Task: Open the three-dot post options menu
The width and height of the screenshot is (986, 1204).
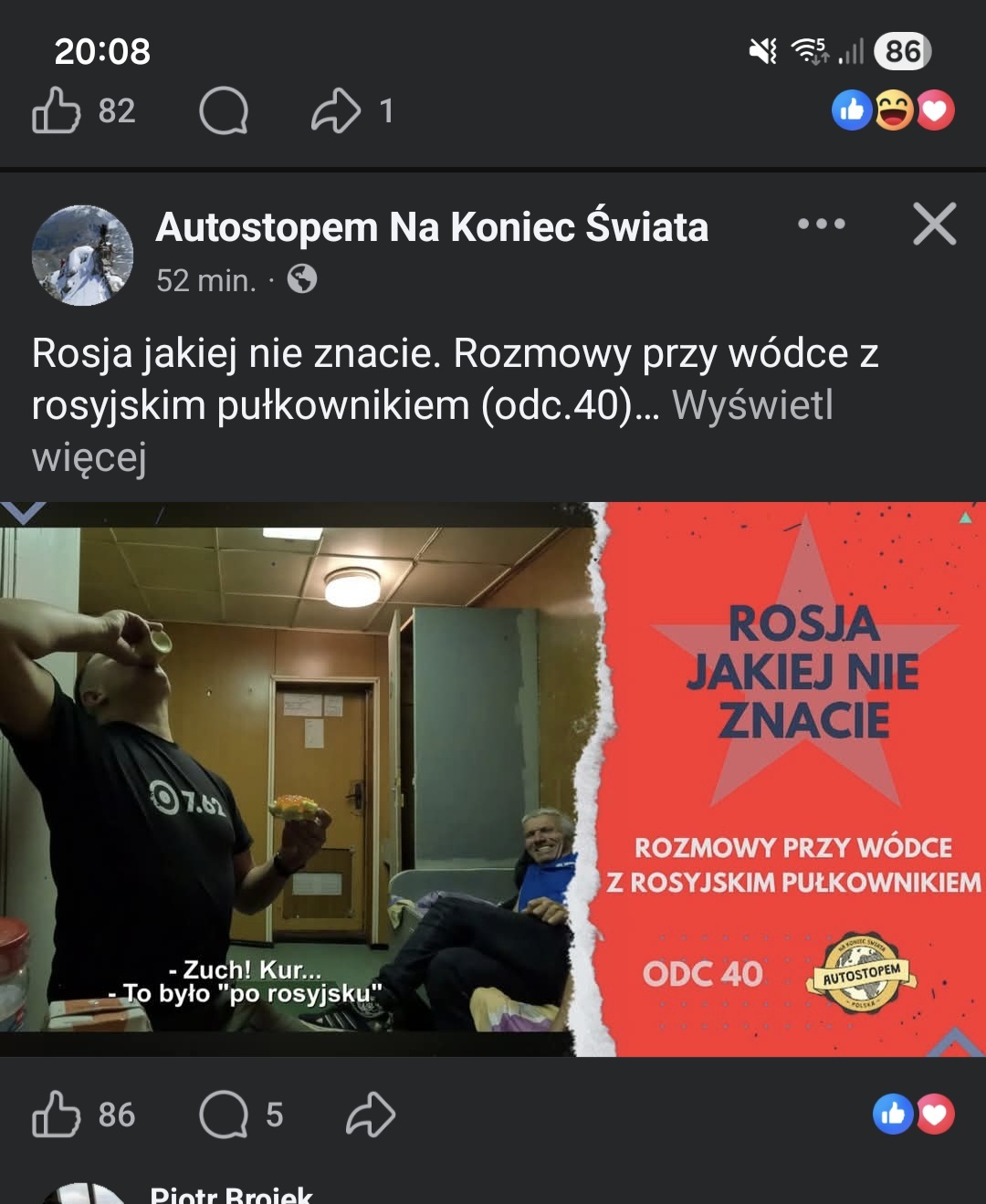Action: (821, 224)
